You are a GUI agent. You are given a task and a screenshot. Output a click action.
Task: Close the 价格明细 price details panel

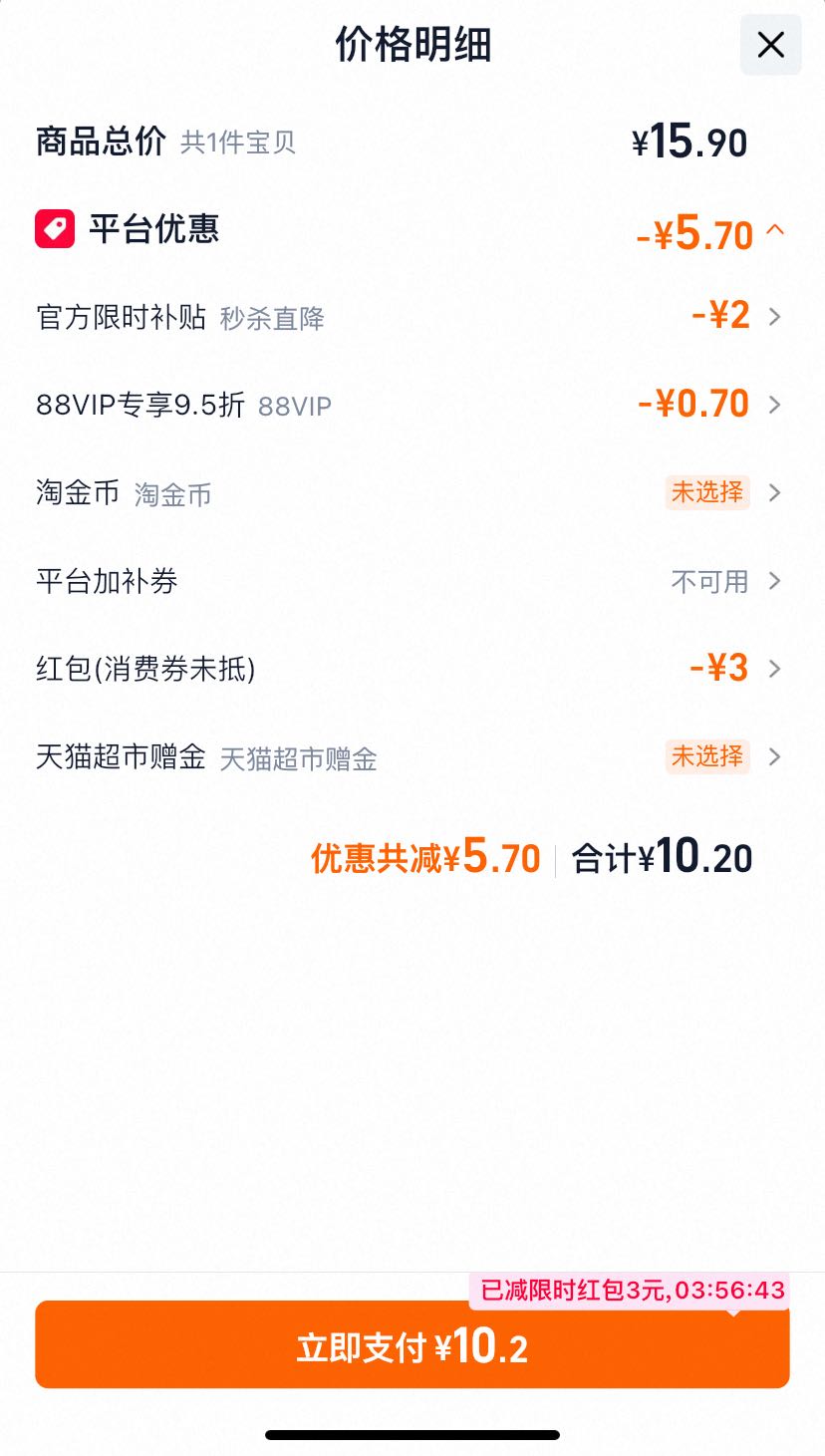click(x=770, y=45)
